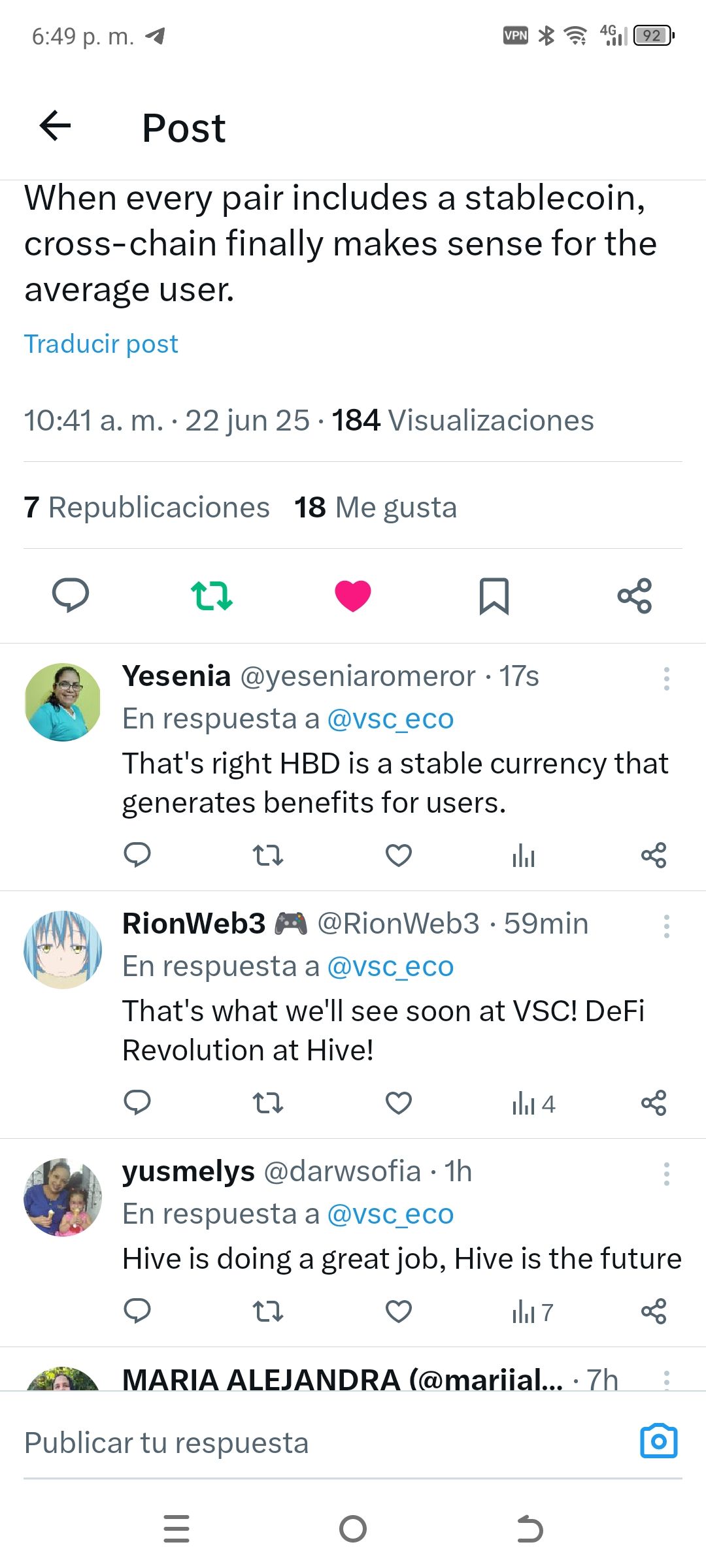Screen dimensions: 706x1568
Task: Reply to yusmelys's comment
Action: (137, 1311)
